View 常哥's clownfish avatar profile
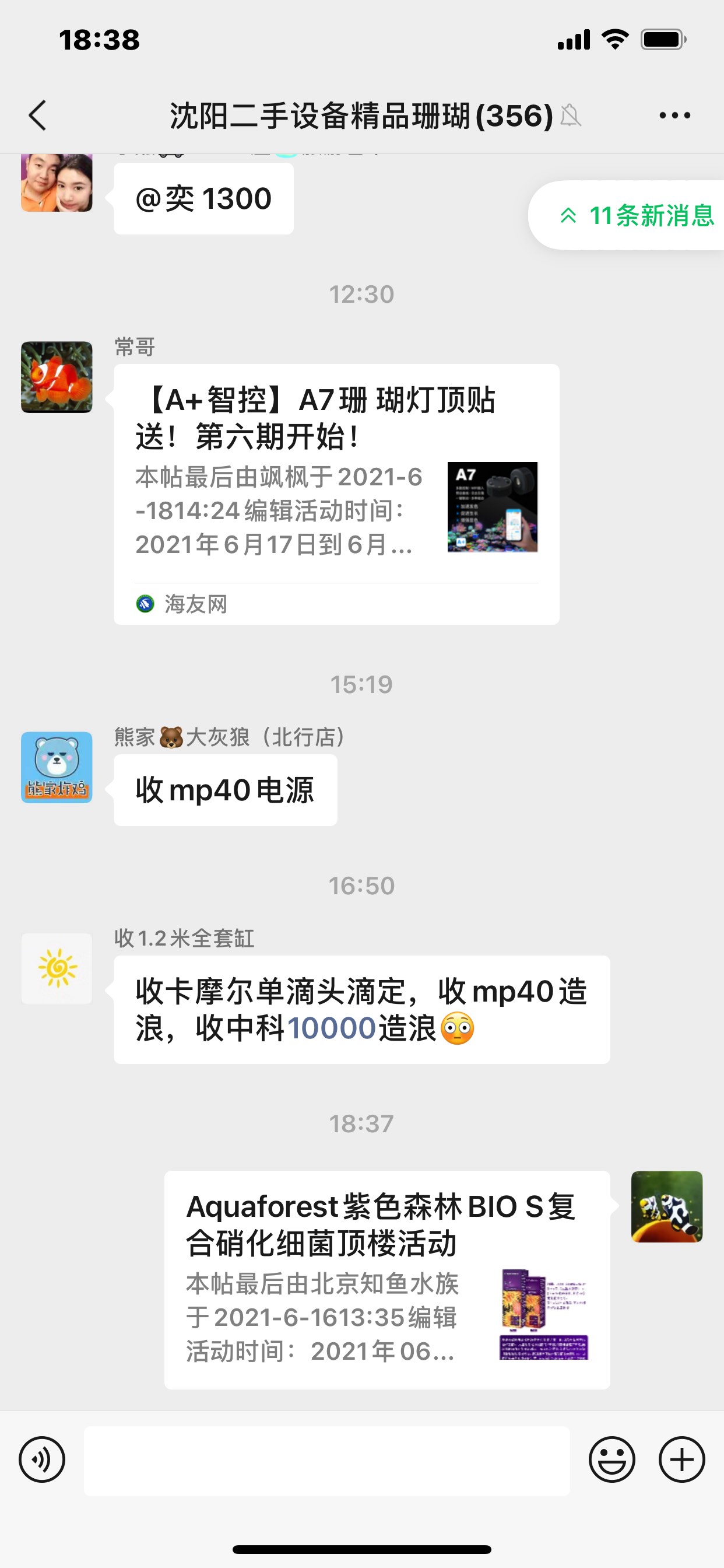Viewport: 724px width, 1568px height. 57,377
